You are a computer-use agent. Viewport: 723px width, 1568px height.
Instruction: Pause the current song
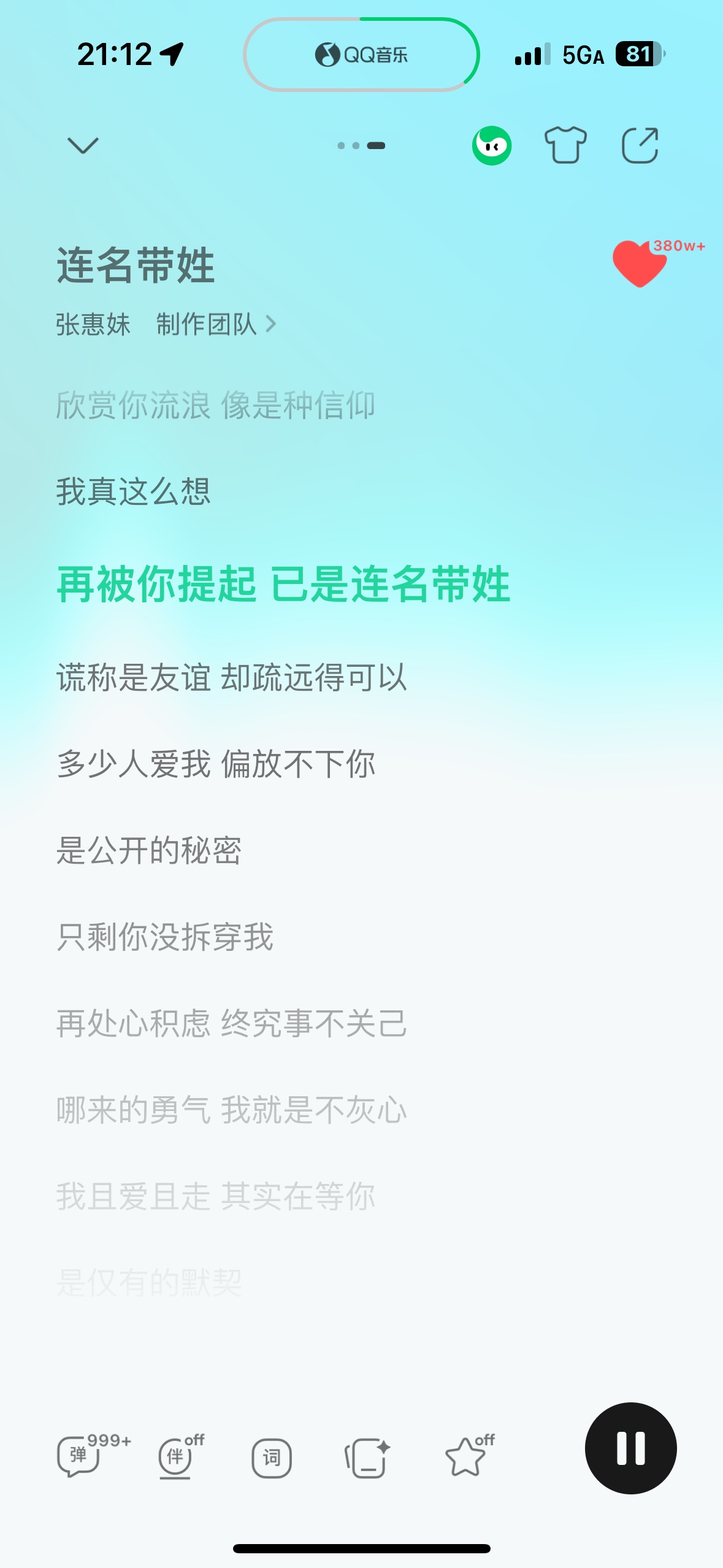tap(630, 1448)
